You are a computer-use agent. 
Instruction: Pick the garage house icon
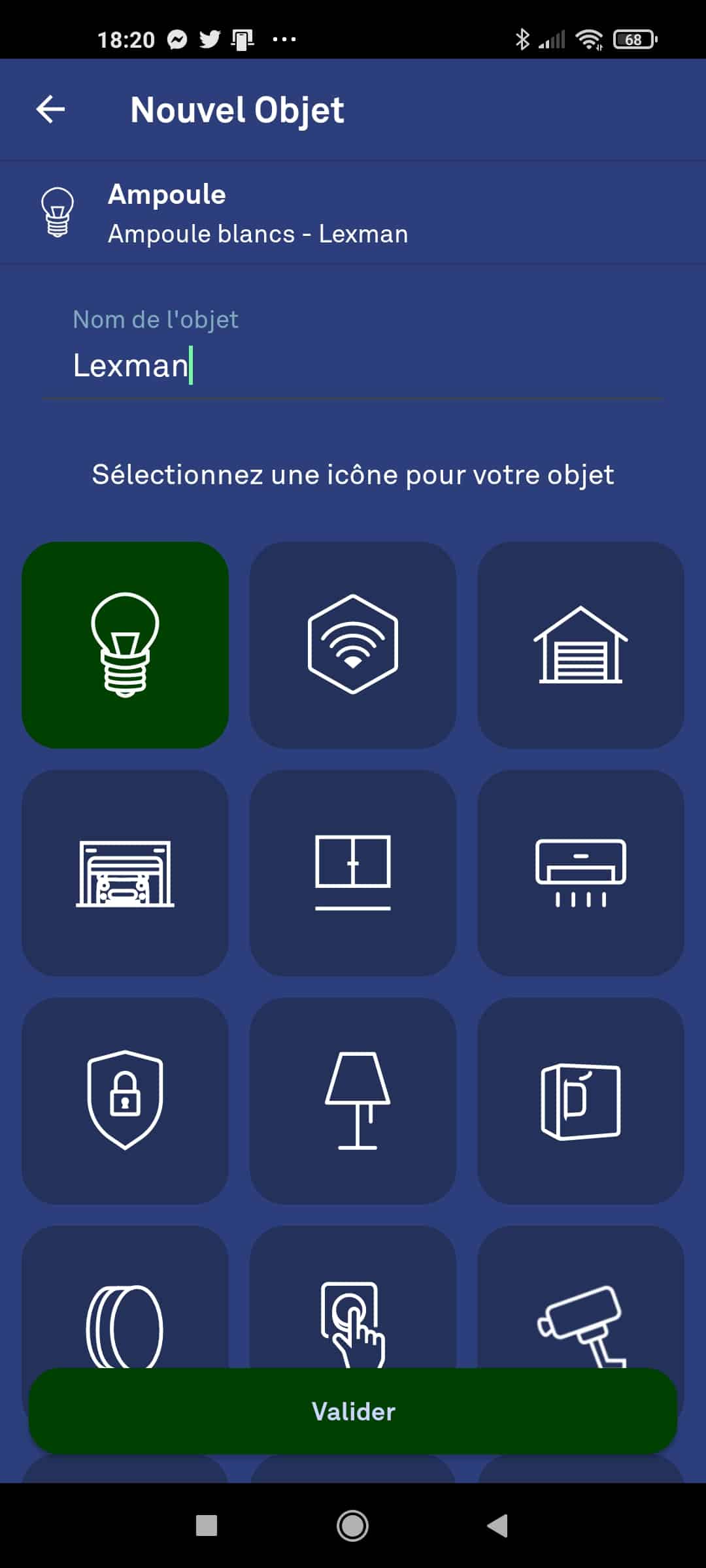(580, 645)
